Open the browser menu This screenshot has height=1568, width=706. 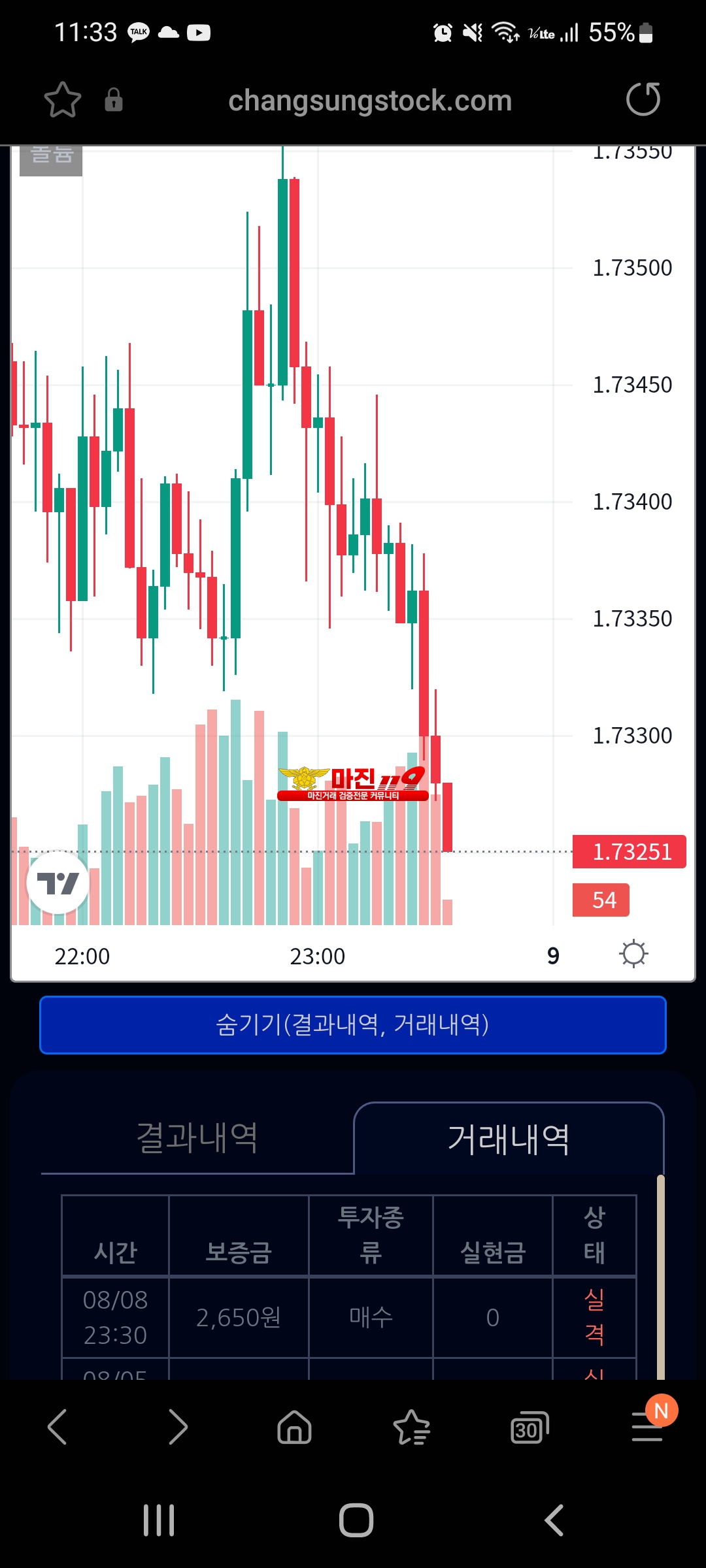[647, 1427]
